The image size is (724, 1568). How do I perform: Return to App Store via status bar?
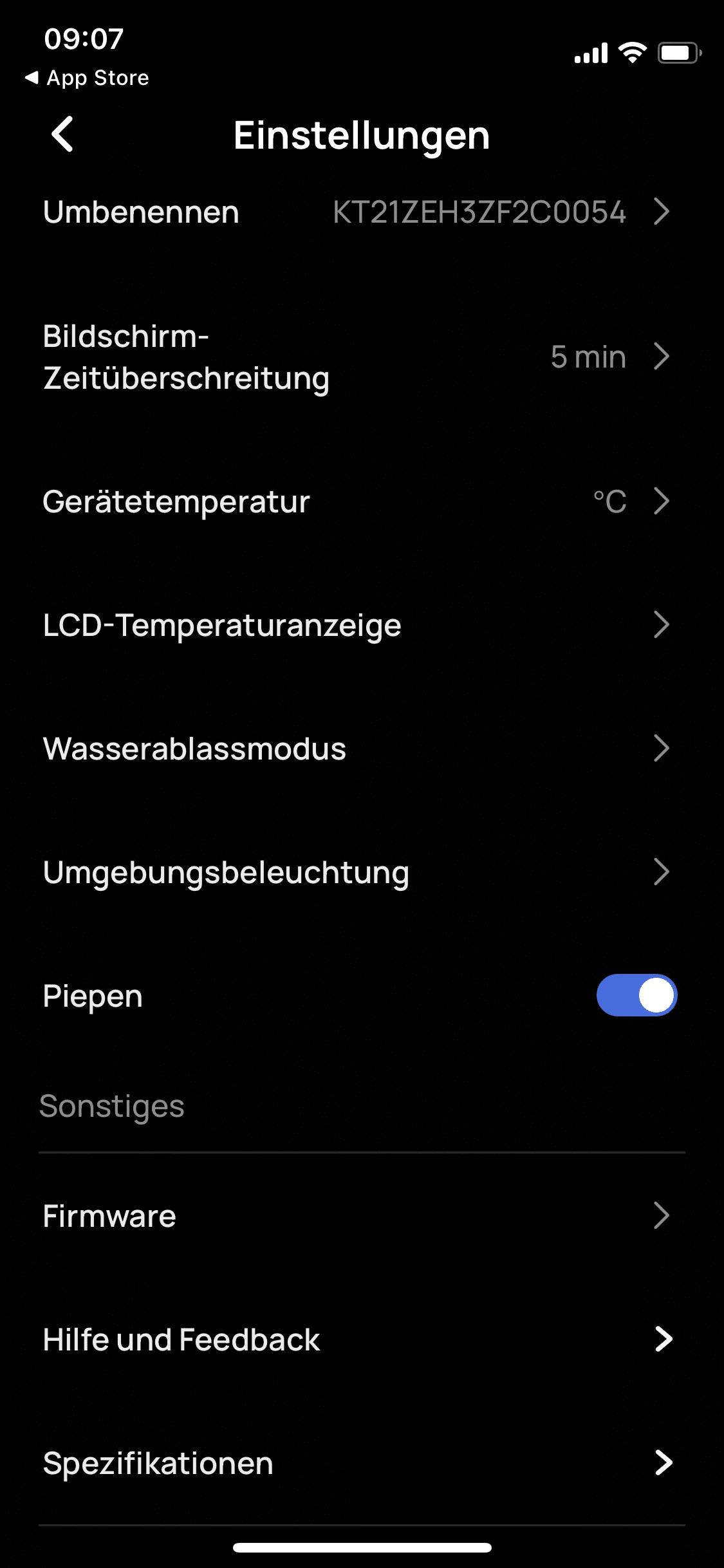[87, 78]
